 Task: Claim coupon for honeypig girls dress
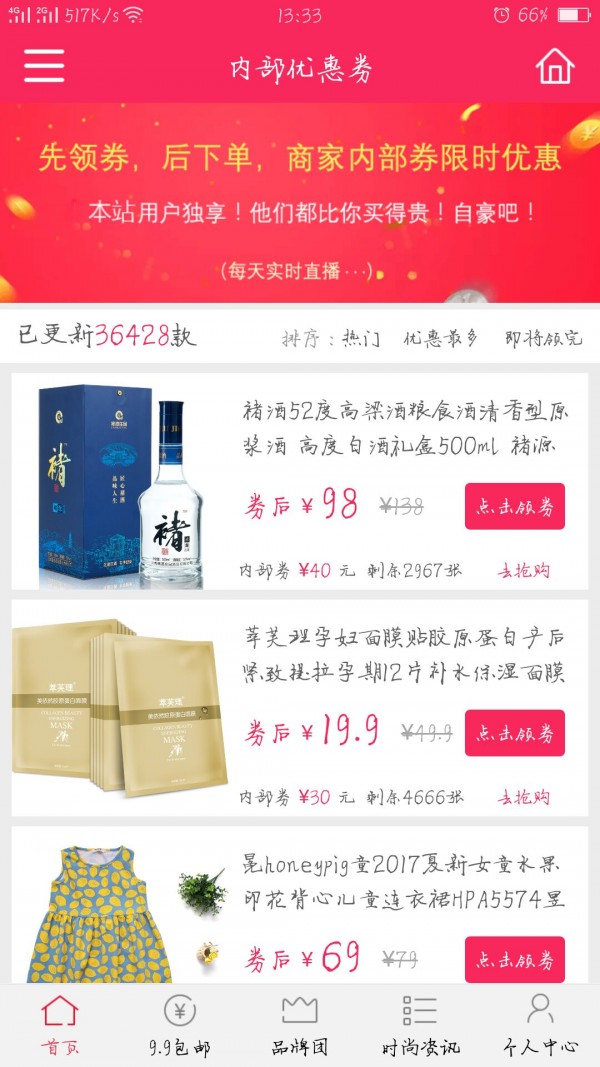pyautogui.click(x=514, y=959)
